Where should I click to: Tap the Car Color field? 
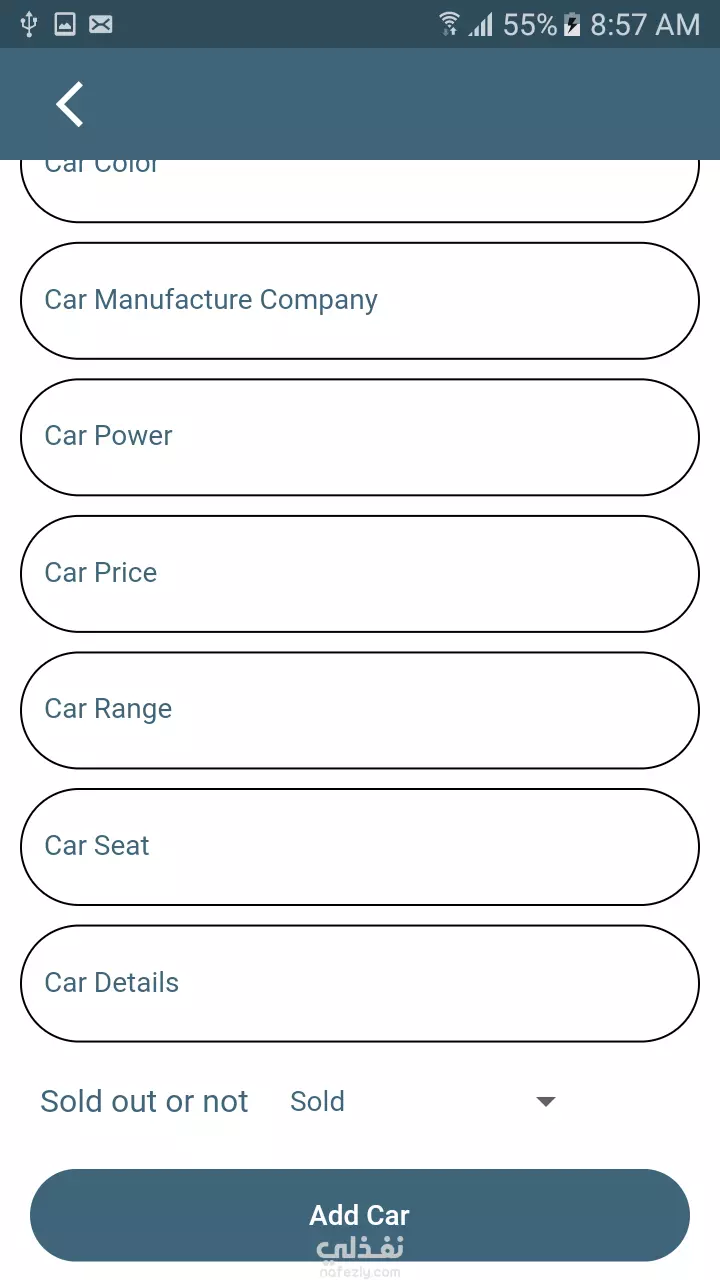360,191
